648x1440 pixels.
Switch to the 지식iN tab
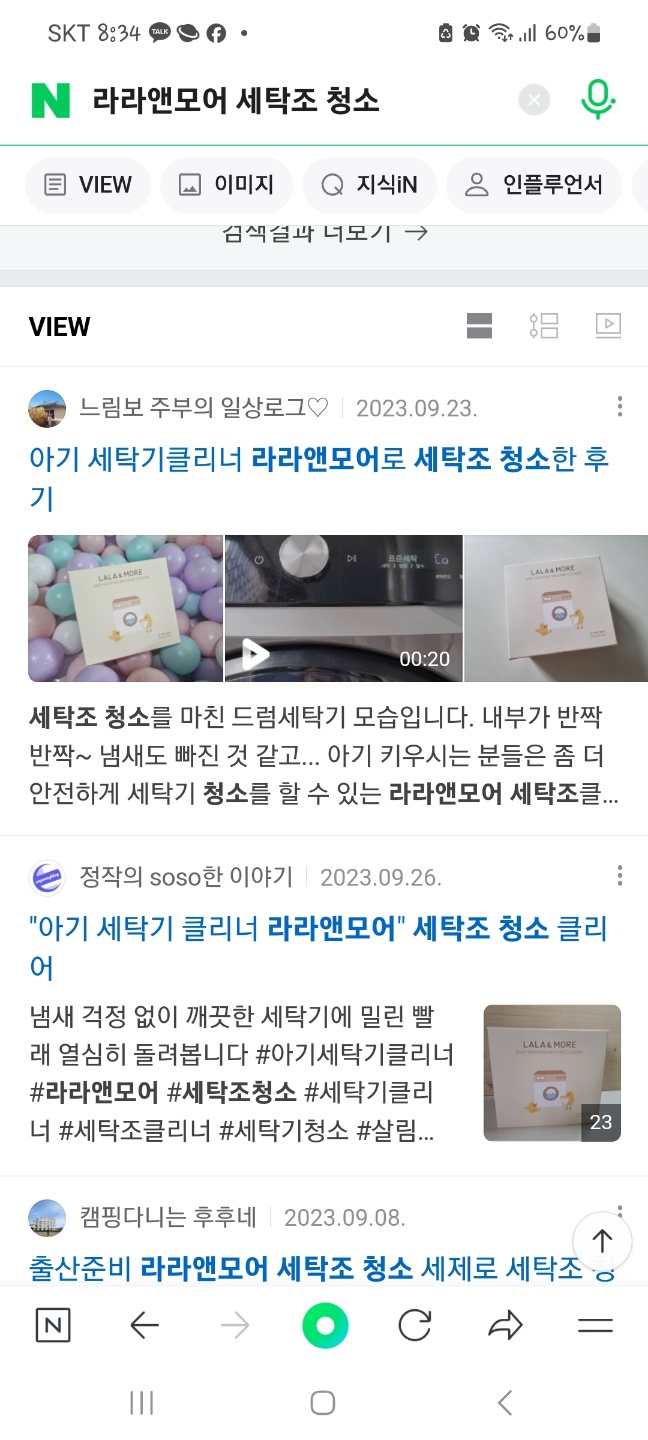coord(368,185)
